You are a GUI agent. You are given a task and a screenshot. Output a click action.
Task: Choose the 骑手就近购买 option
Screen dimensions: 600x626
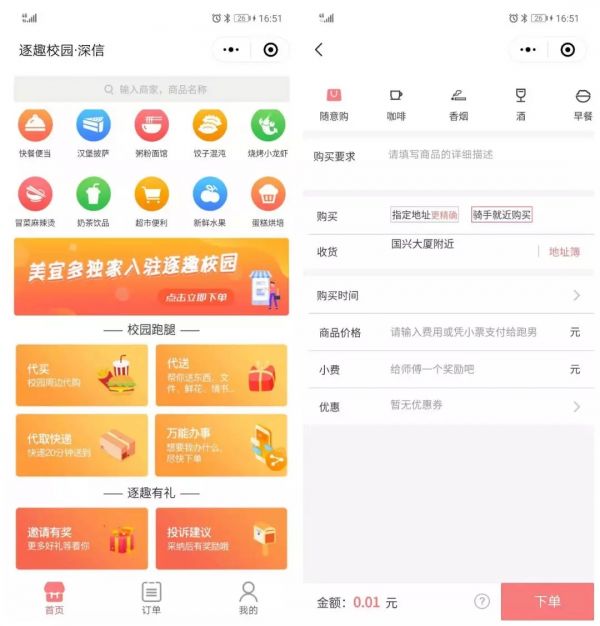502,215
